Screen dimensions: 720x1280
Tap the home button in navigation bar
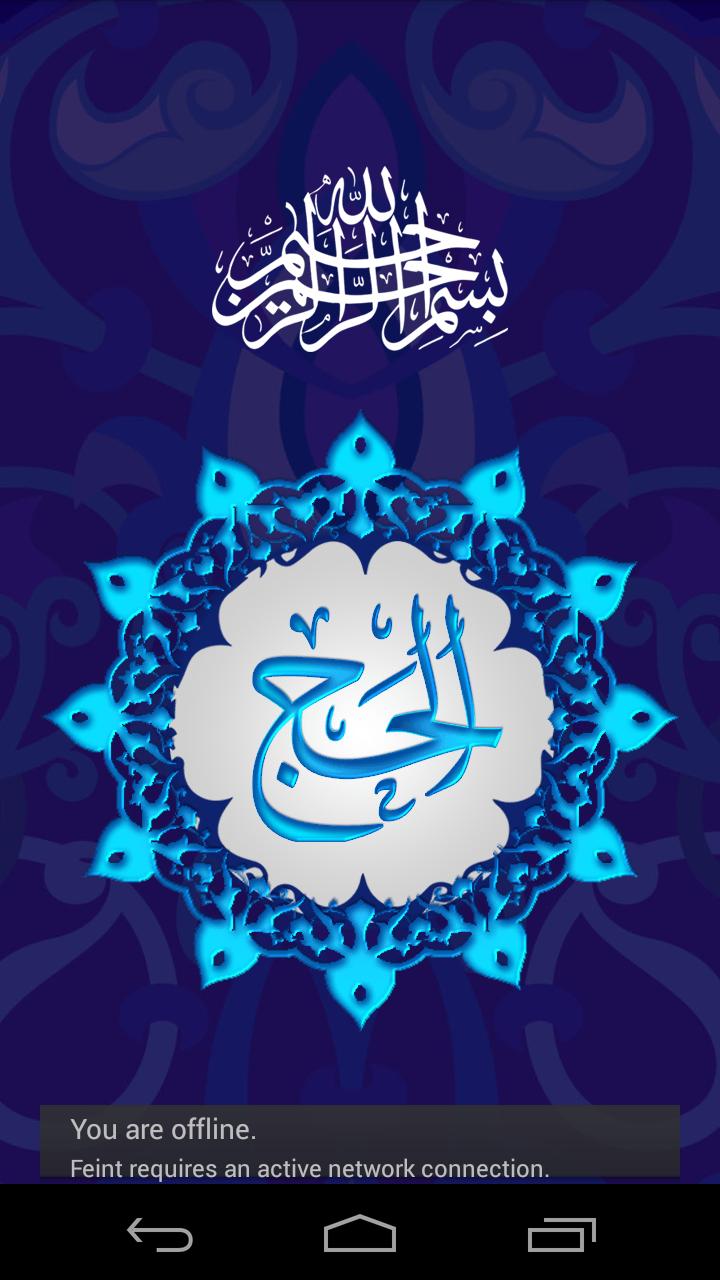(x=360, y=1234)
